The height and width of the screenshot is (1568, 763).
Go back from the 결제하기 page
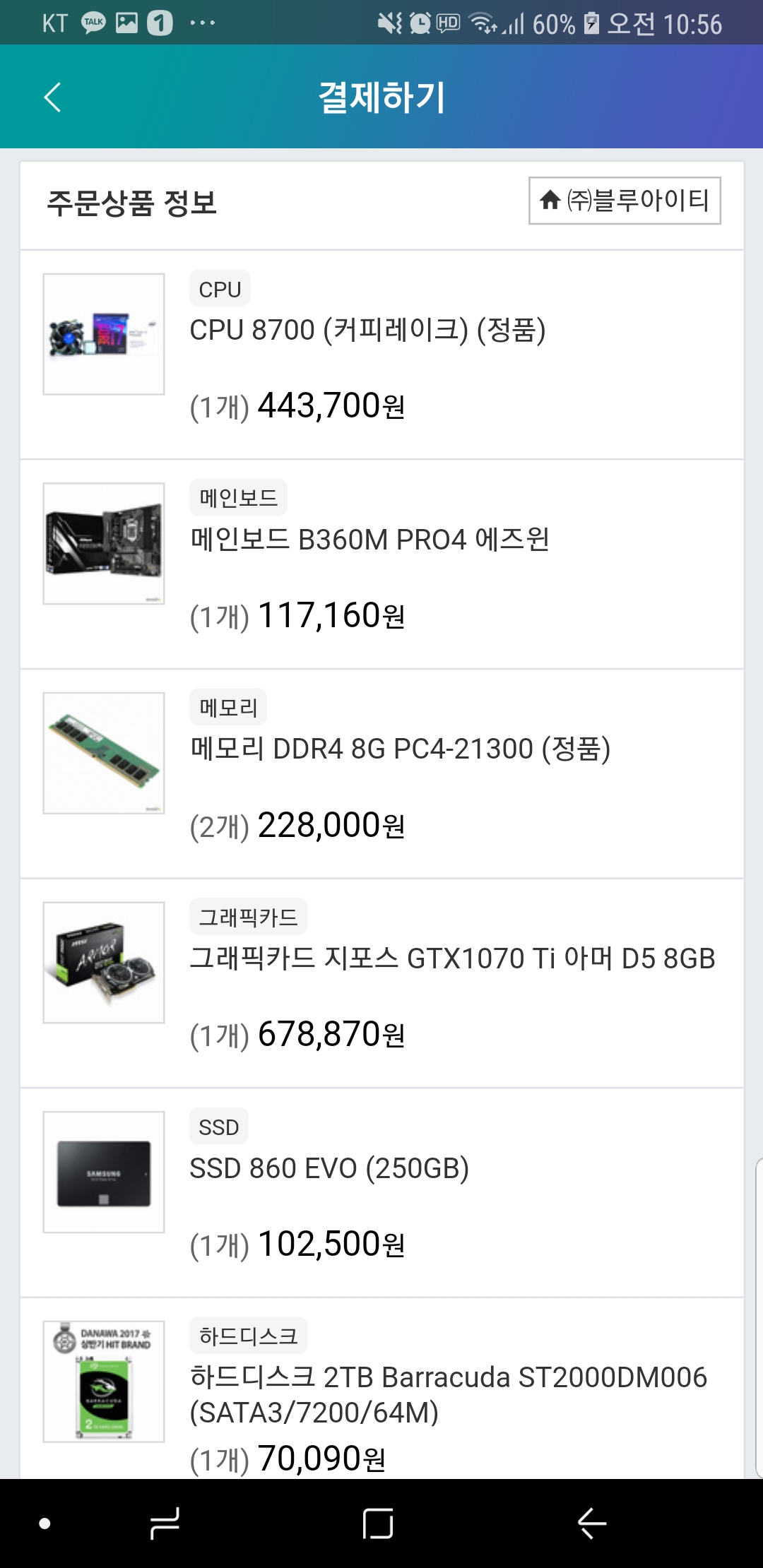click(53, 97)
